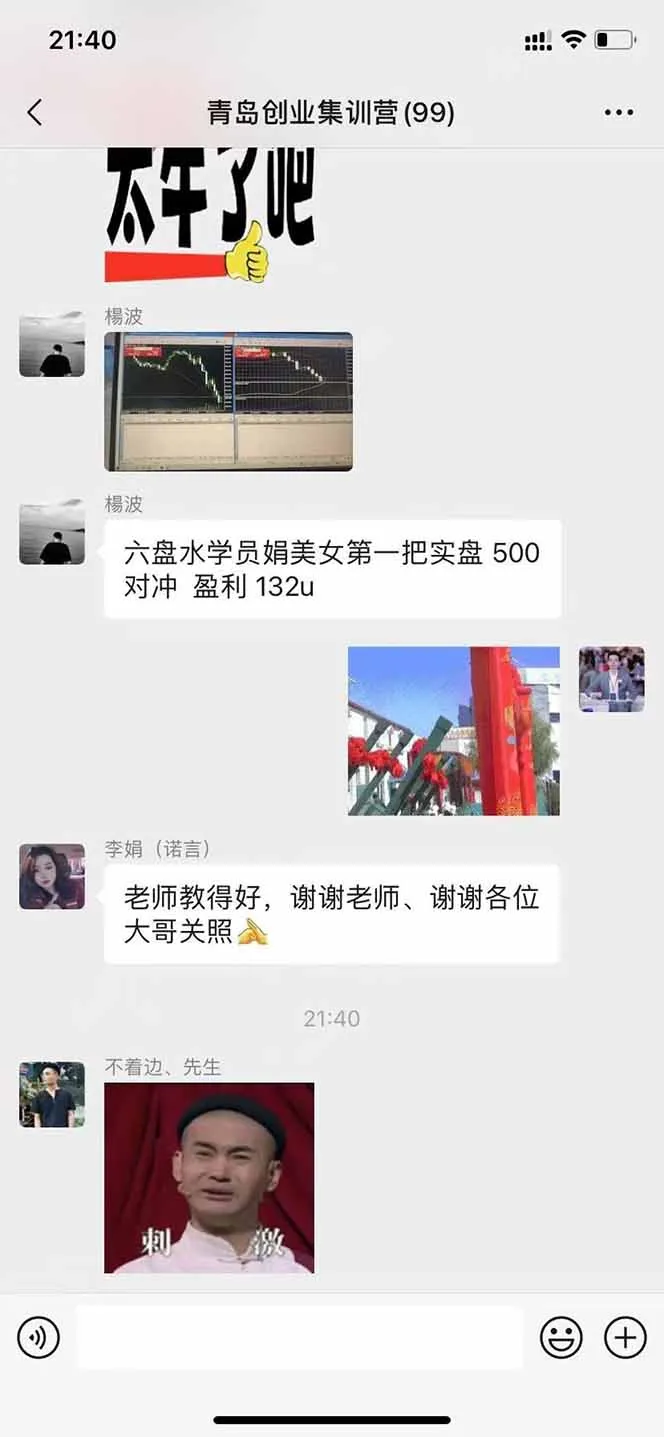Go back from the group chat
Screen dimensions: 664x1437
pos(35,112)
